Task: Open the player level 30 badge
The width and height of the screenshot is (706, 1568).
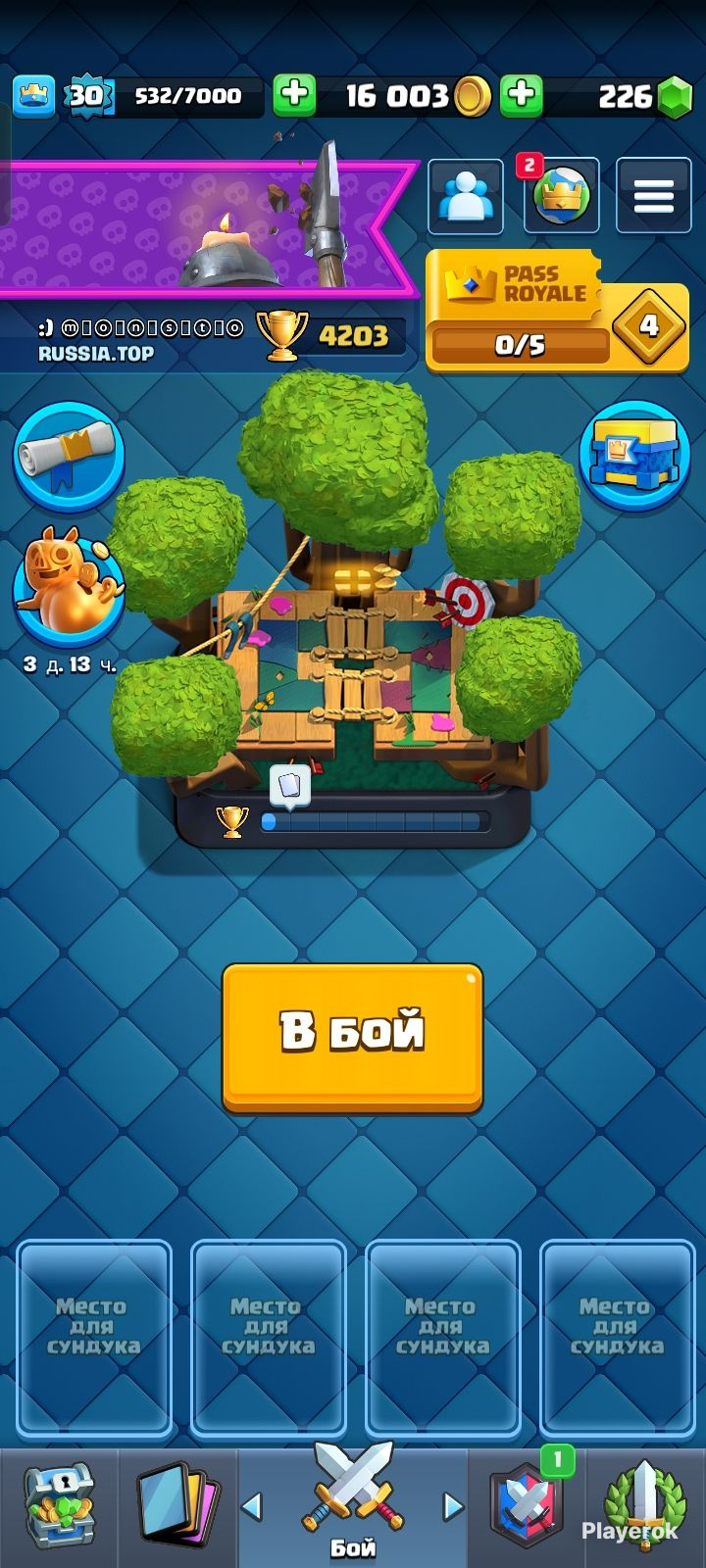Action: click(x=86, y=95)
